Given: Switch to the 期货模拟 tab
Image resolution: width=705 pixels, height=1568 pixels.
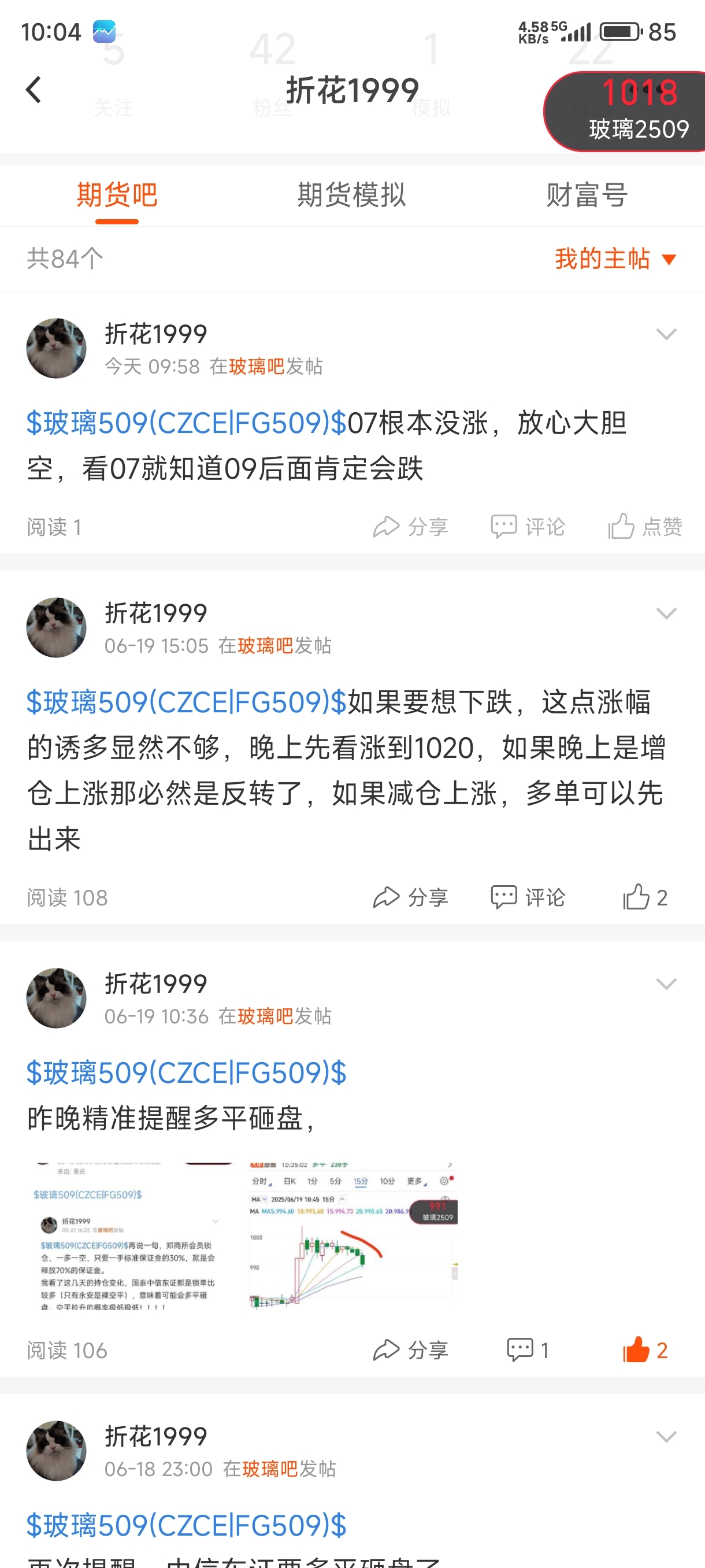Looking at the screenshot, I should click(x=351, y=195).
